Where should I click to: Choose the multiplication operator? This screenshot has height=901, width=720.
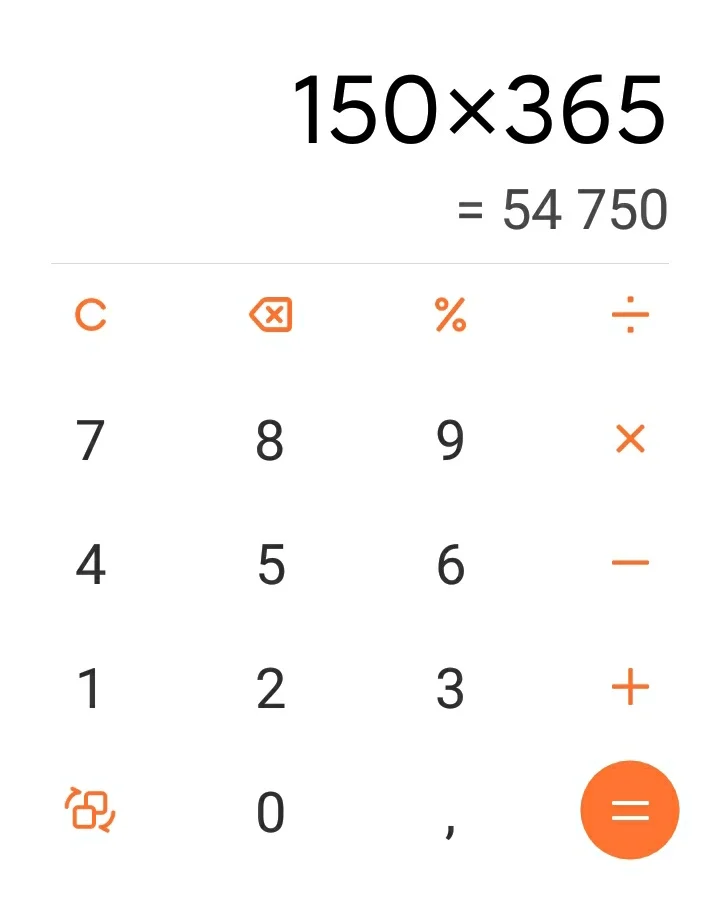pos(630,439)
